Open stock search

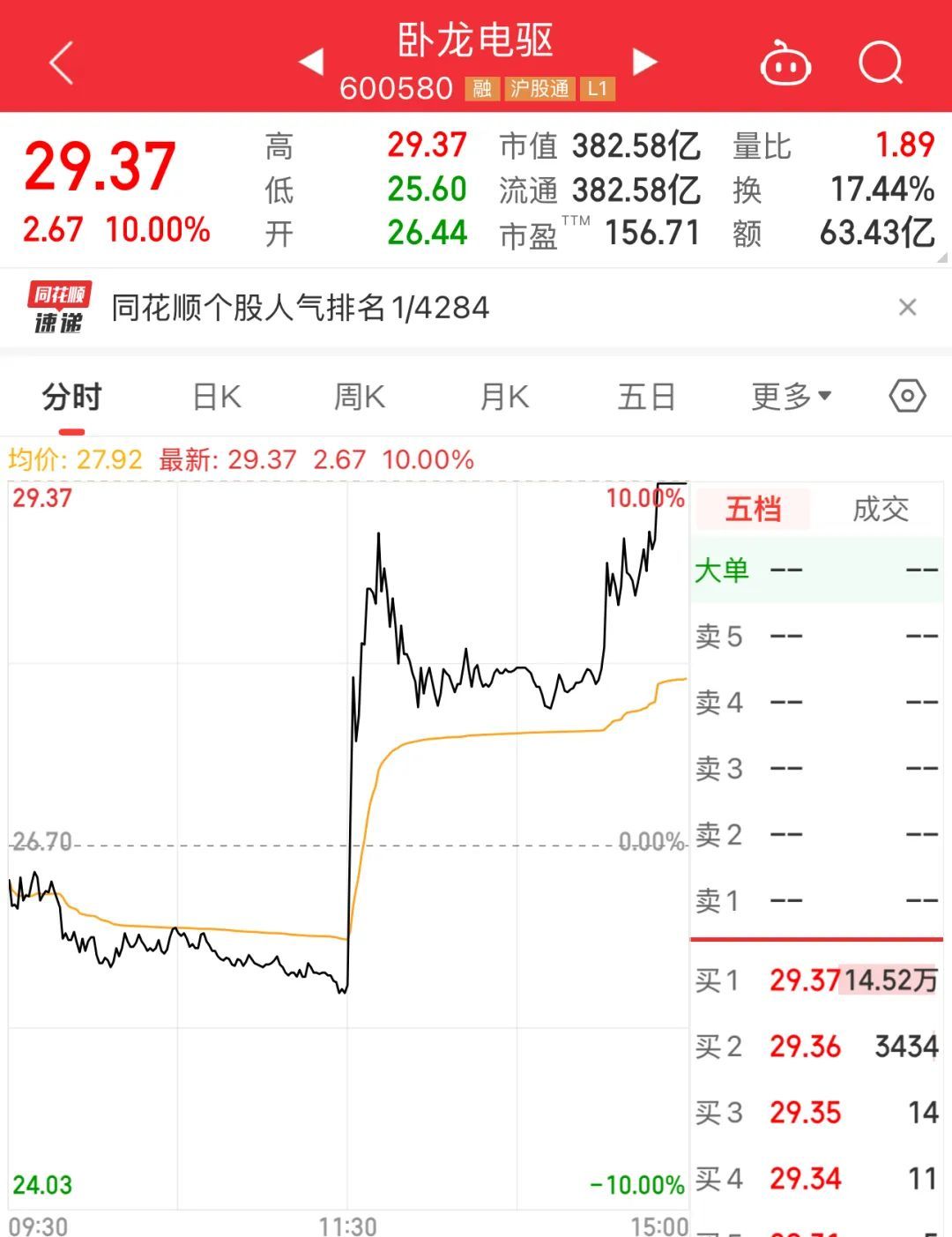click(x=880, y=63)
